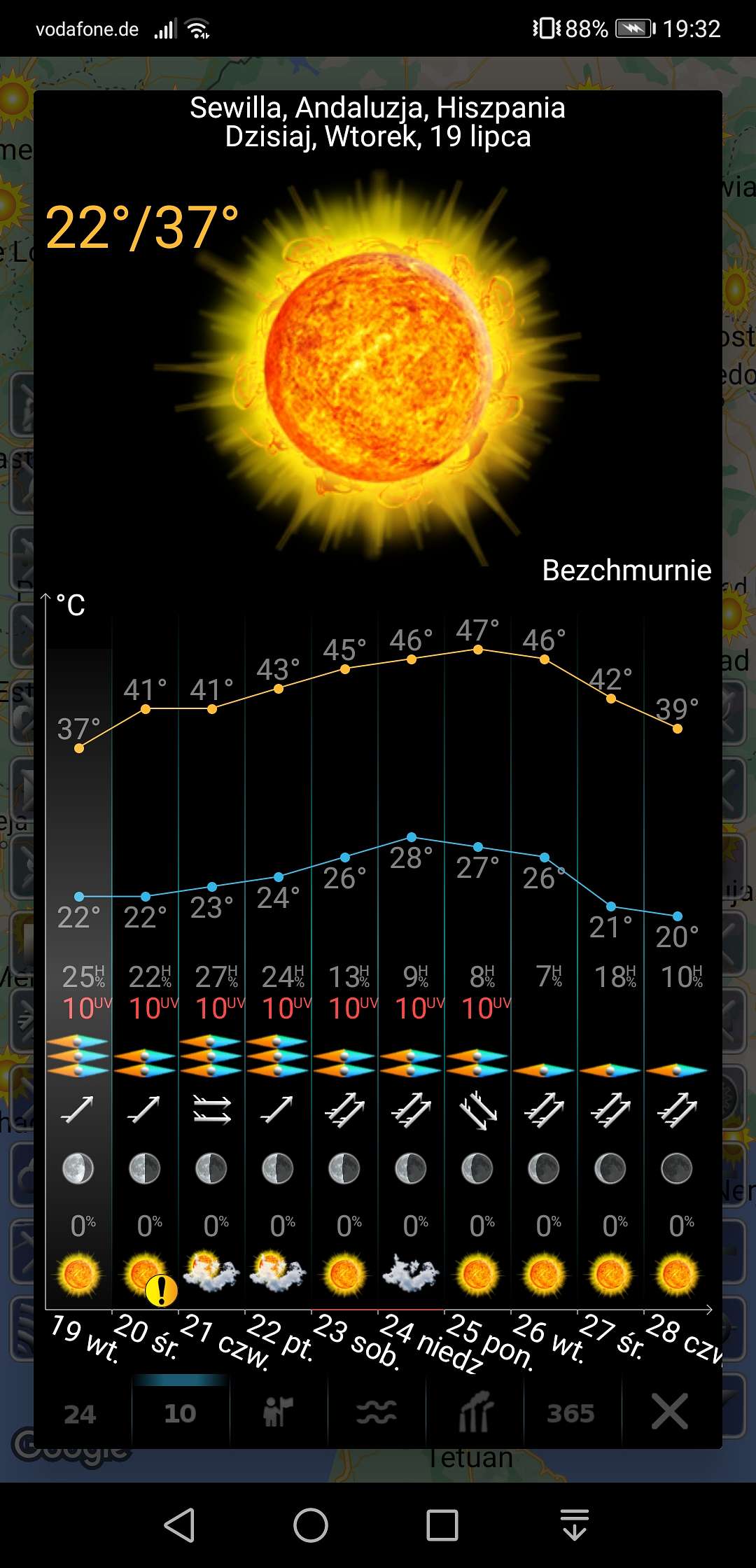This screenshot has width=756, height=1568.
Task: Switch to the 24-hour forecast tab
Action: pos(81,1413)
